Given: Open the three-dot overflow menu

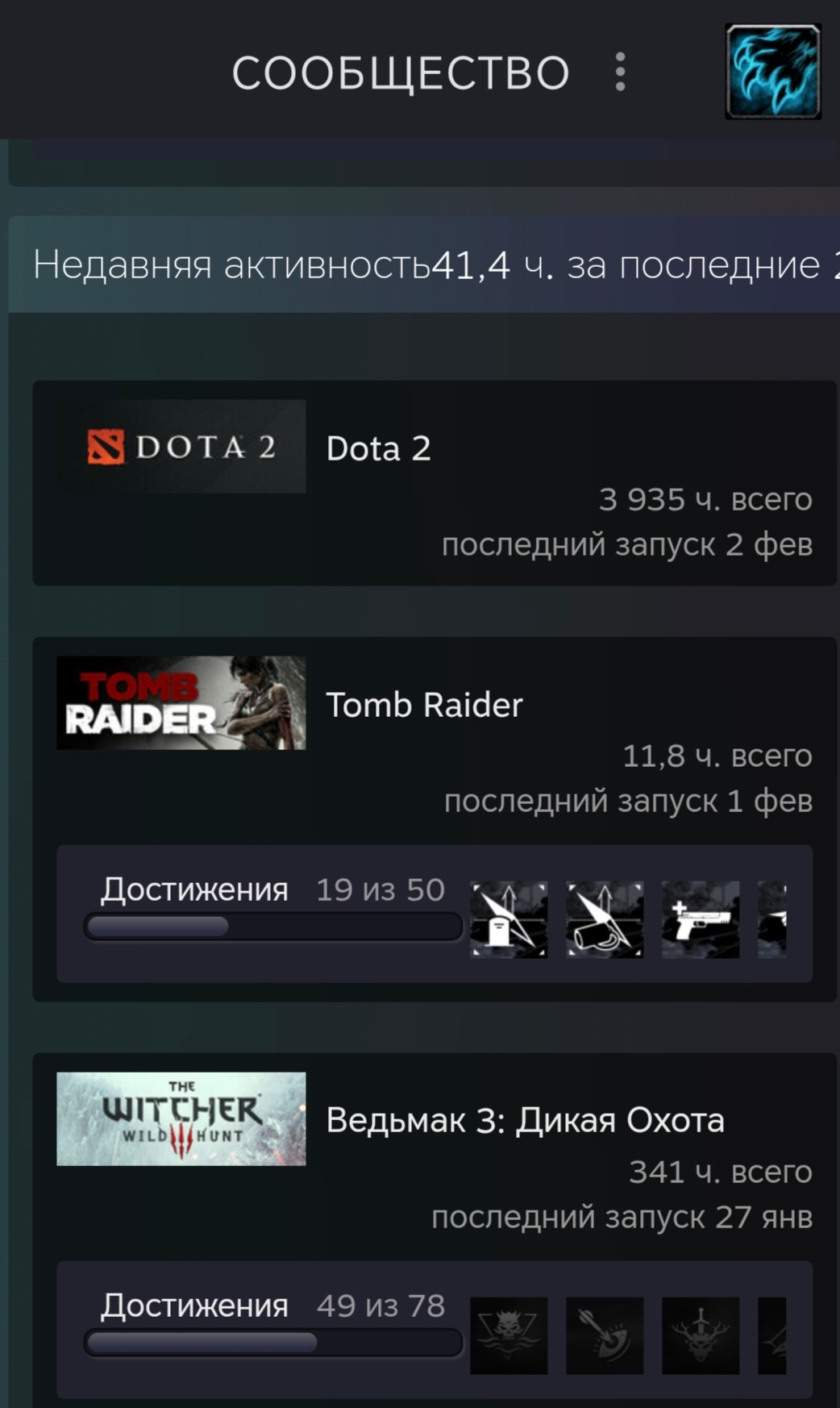Looking at the screenshot, I should (620, 72).
